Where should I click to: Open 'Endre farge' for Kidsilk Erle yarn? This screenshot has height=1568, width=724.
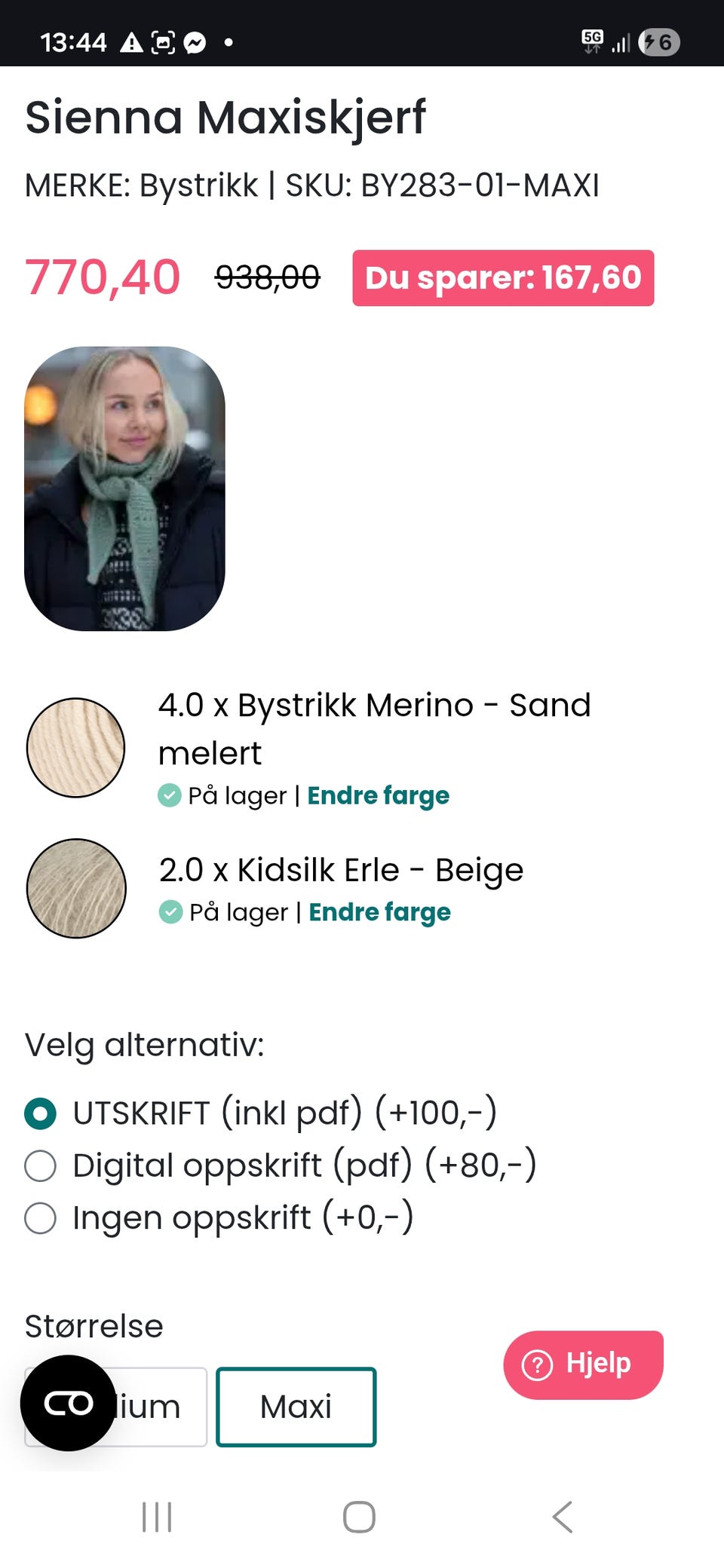coord(379,912)
